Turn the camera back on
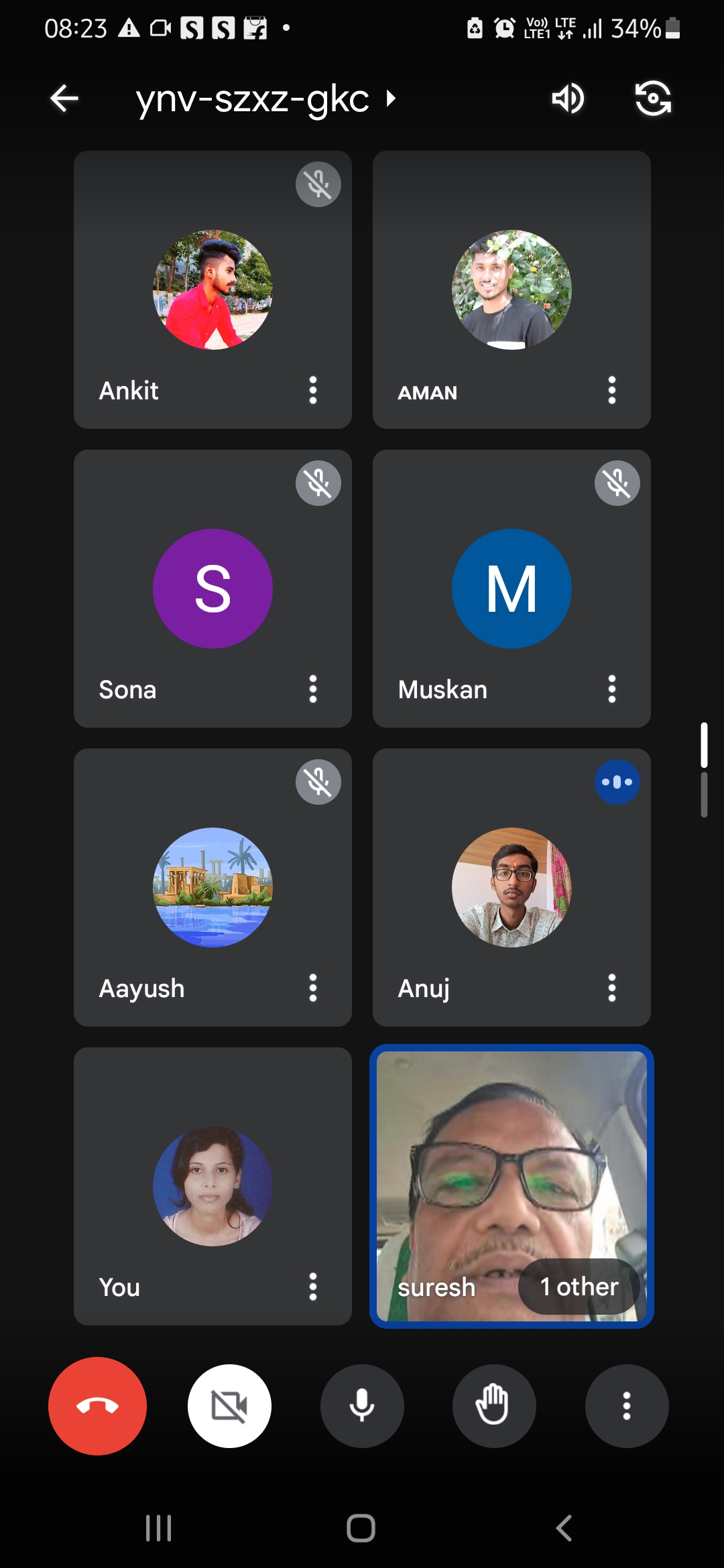 click(x=229, y=1406)
